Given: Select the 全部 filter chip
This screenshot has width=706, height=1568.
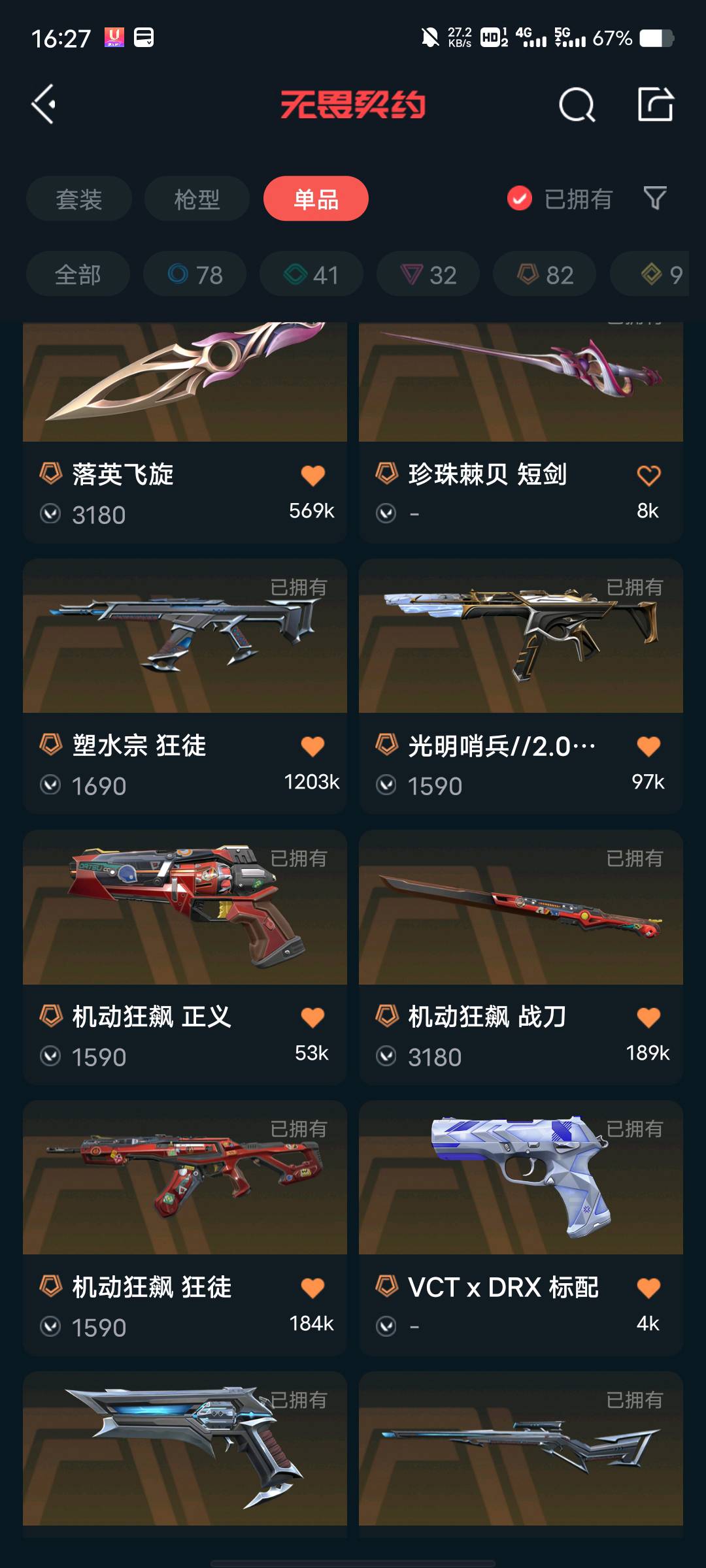Looking at the screenshot, I should (x=78, y=274).
